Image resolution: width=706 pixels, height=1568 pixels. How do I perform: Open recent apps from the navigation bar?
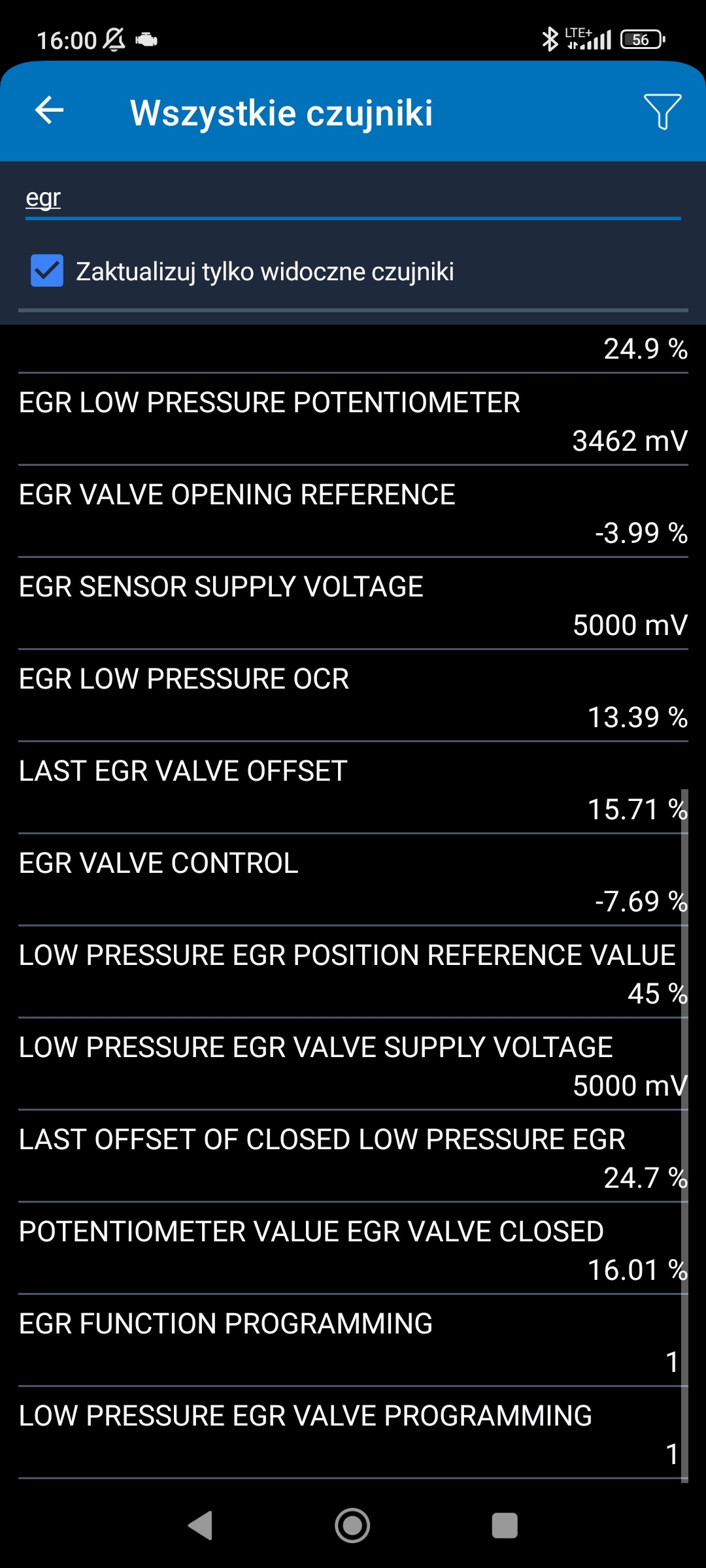(505, 1526)
